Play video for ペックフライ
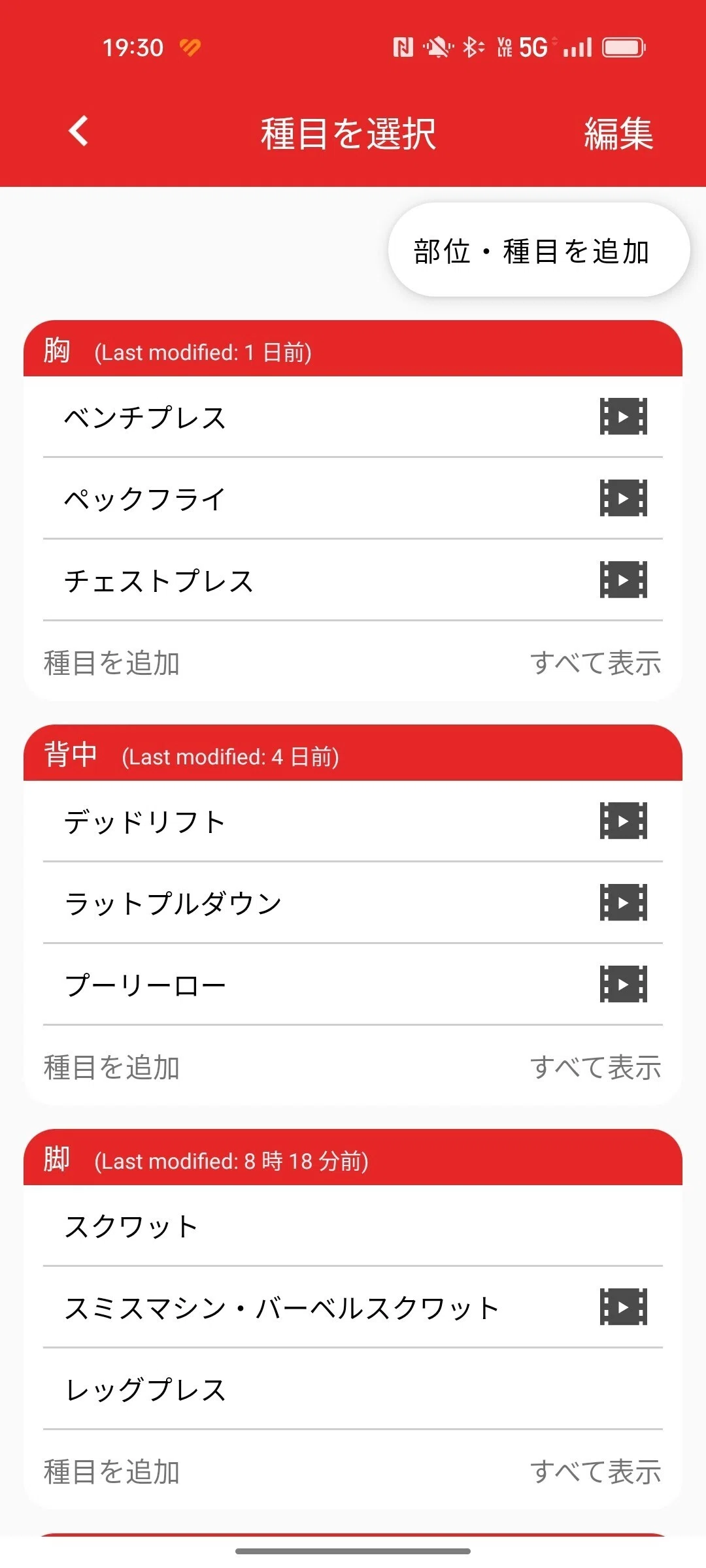 coord(624,498)
